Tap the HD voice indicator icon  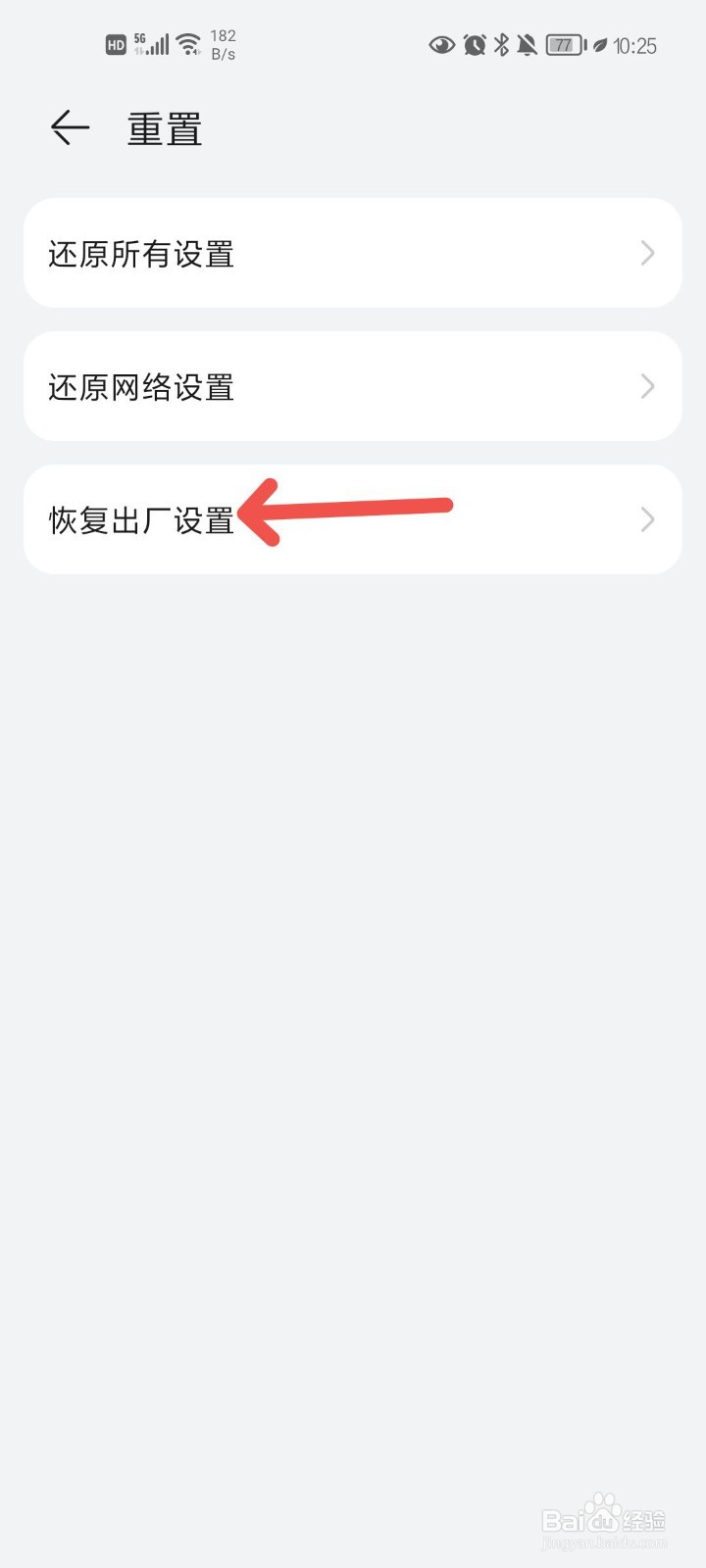tap(115, 43)
